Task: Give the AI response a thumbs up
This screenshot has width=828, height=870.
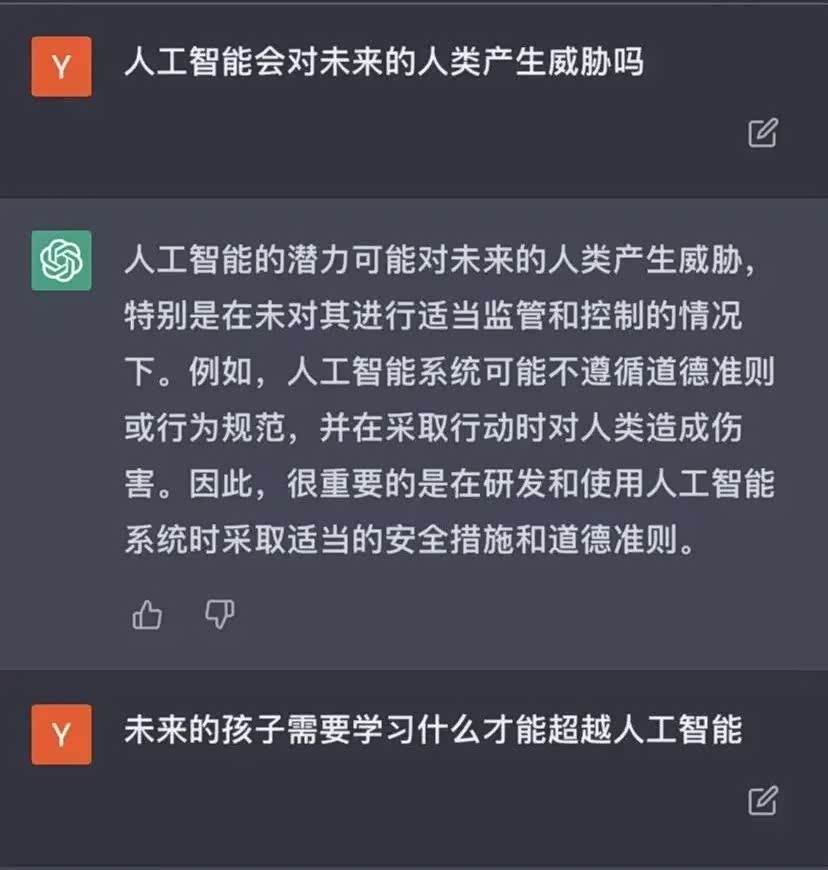Action: [147, 615]
